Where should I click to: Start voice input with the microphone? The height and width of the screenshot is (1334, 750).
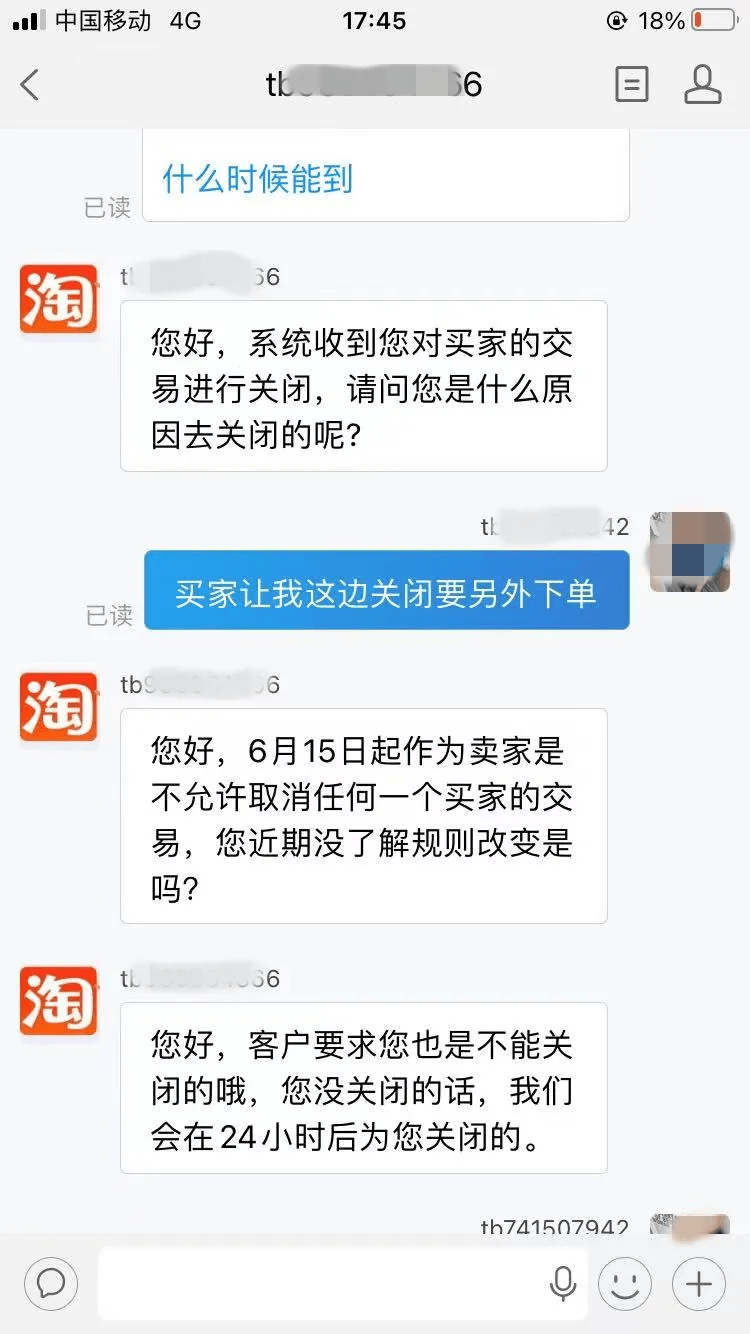(x=563, y=1283)
